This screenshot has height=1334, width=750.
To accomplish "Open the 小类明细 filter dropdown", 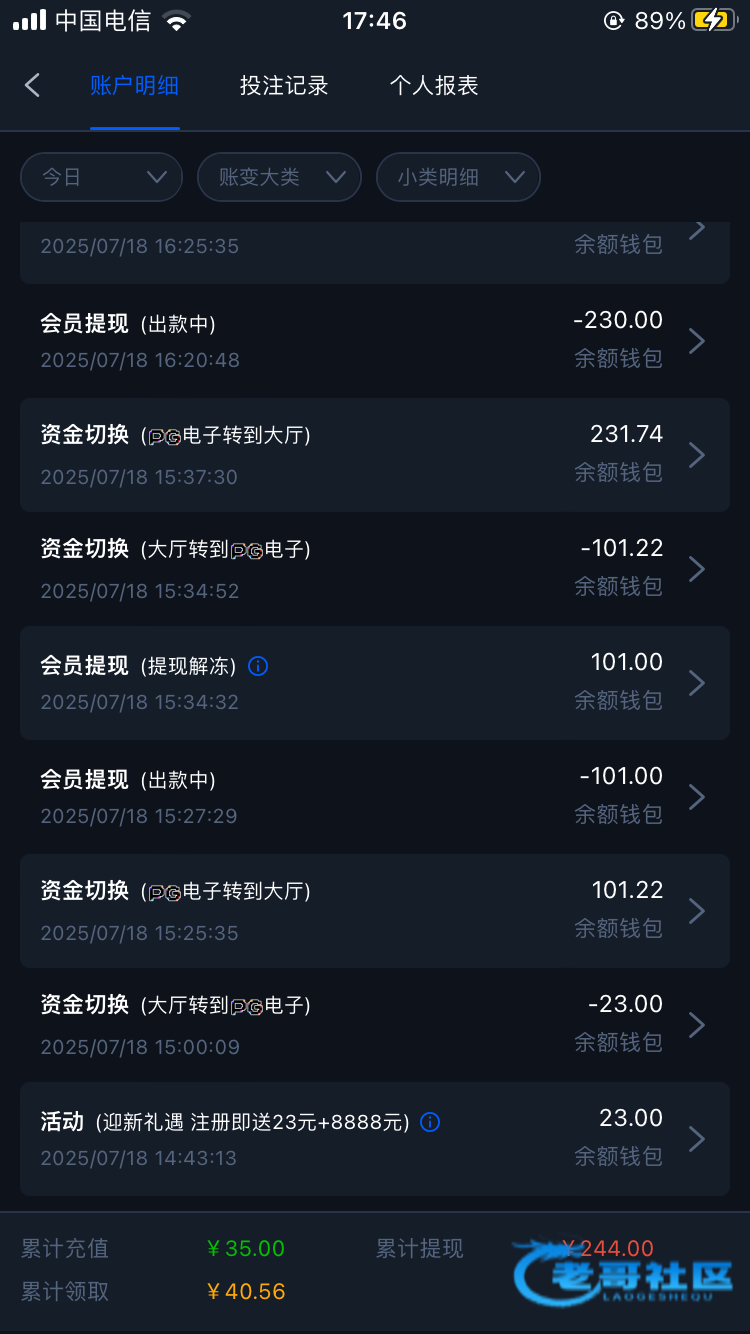I will pyautogui.click(x=458, y=177).
